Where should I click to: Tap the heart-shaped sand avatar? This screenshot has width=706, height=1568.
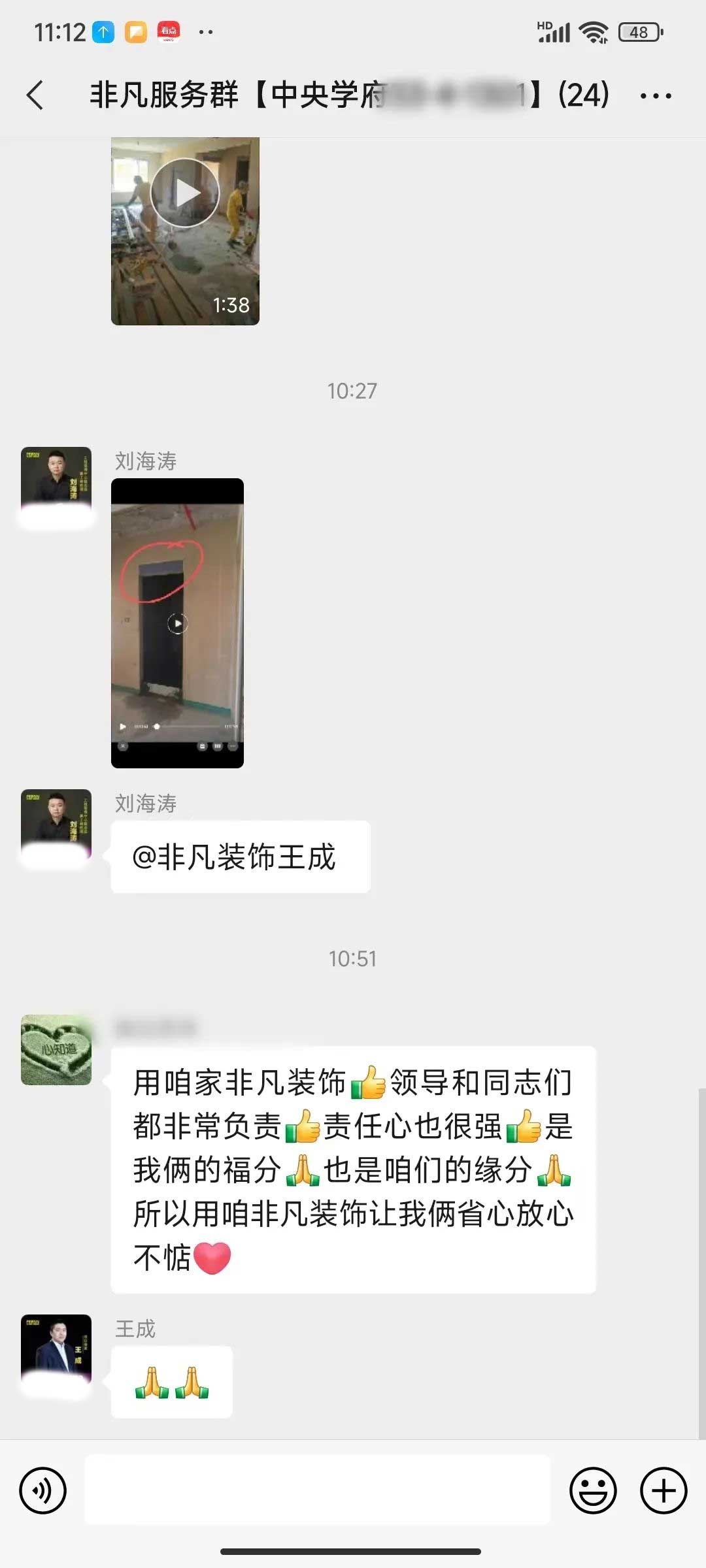point(56,1049)
